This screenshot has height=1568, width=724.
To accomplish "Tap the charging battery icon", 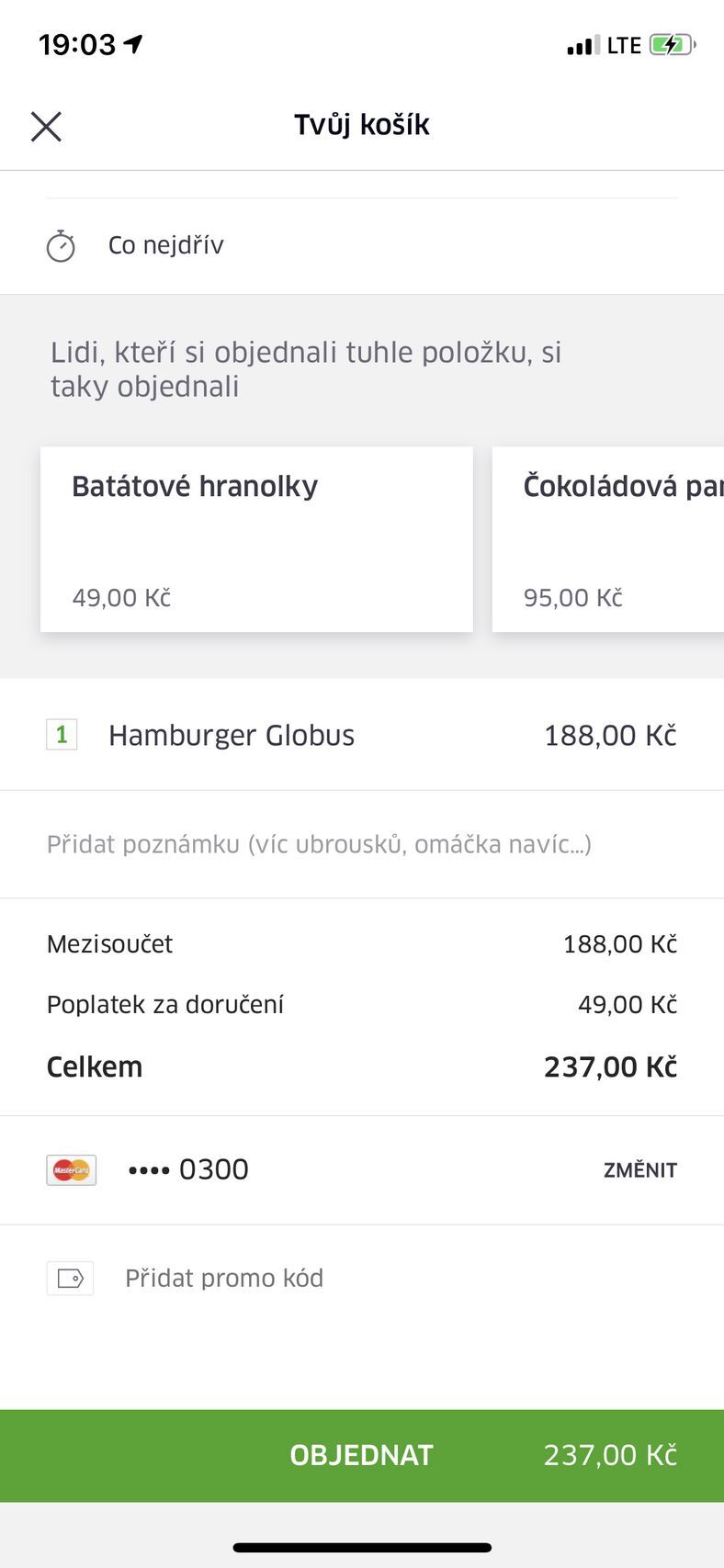I will [x=670, y=44].
